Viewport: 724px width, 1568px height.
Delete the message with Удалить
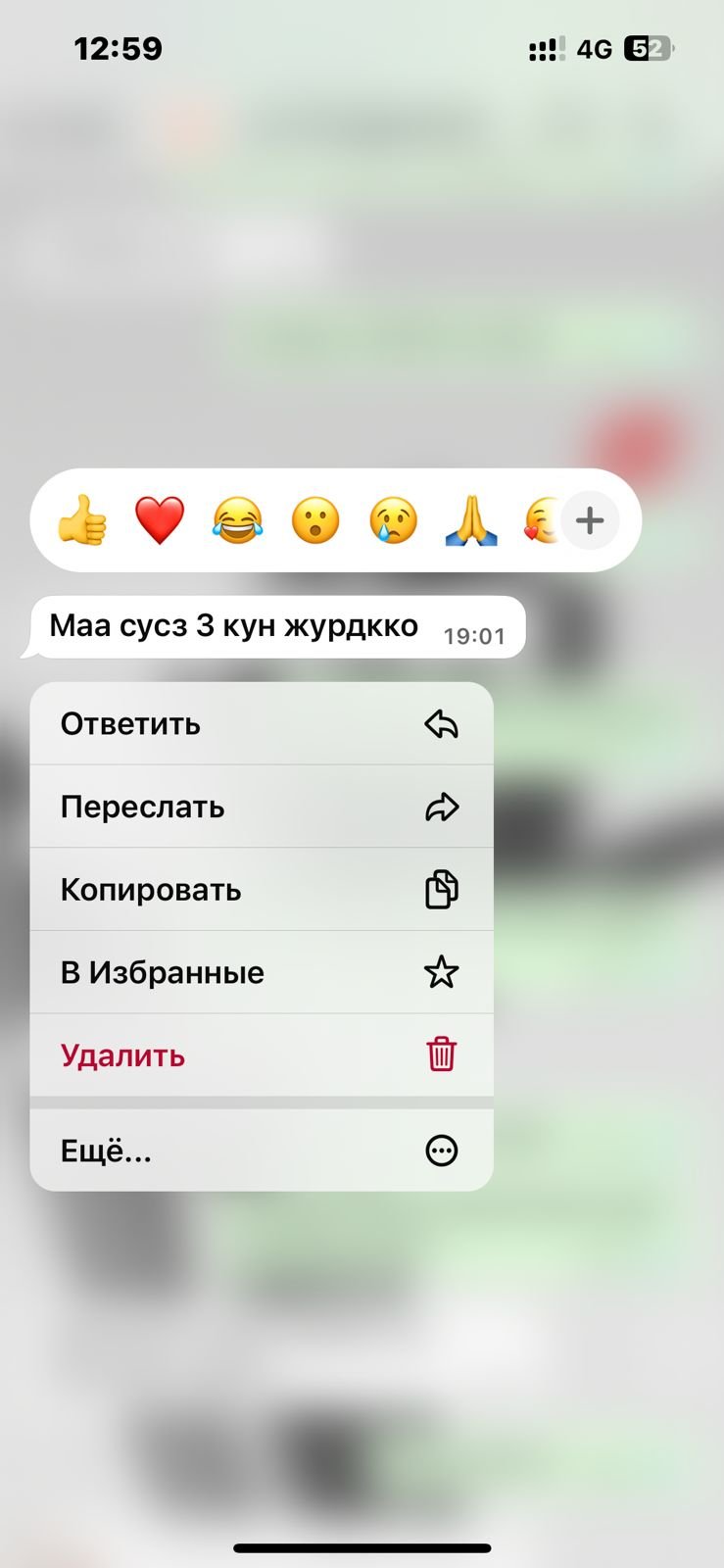262,1055
